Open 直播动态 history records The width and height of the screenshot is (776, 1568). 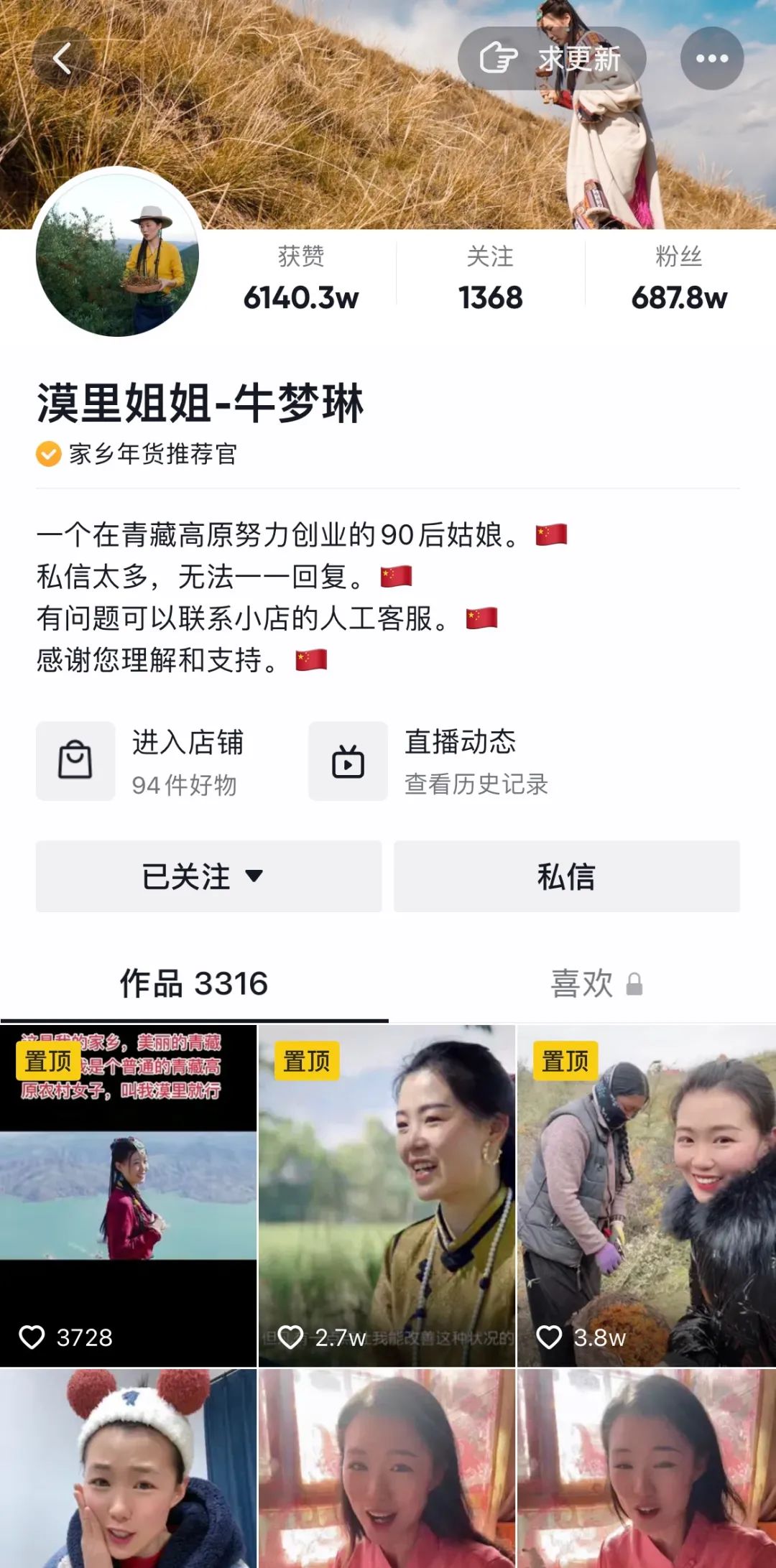pyautogui.click(x=431, y=761)
